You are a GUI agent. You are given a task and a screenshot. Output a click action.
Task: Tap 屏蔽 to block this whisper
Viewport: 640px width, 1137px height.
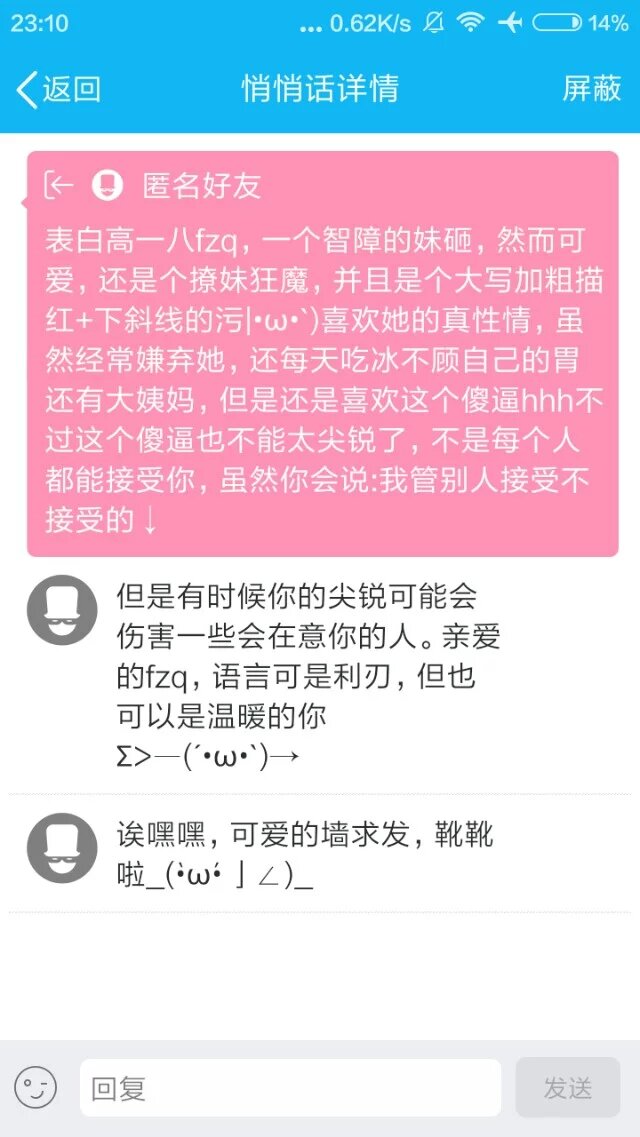coord(591,89)
